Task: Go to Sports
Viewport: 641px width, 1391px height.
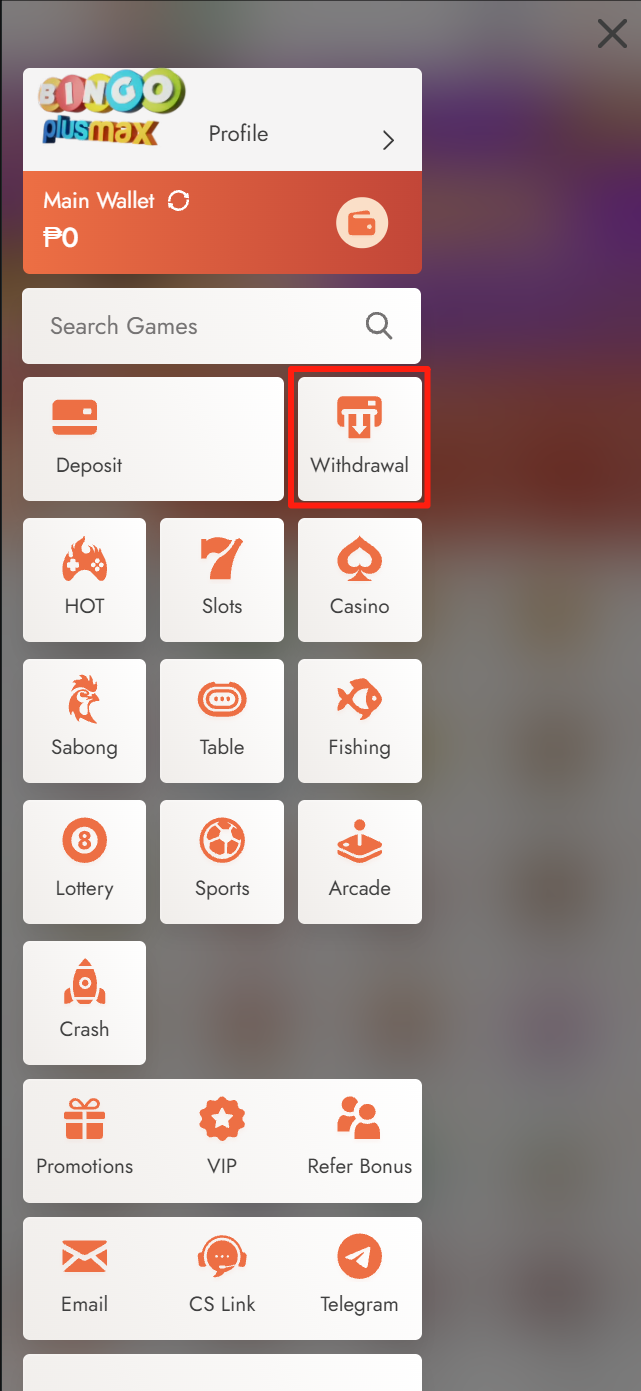Action: click(222, 861)
